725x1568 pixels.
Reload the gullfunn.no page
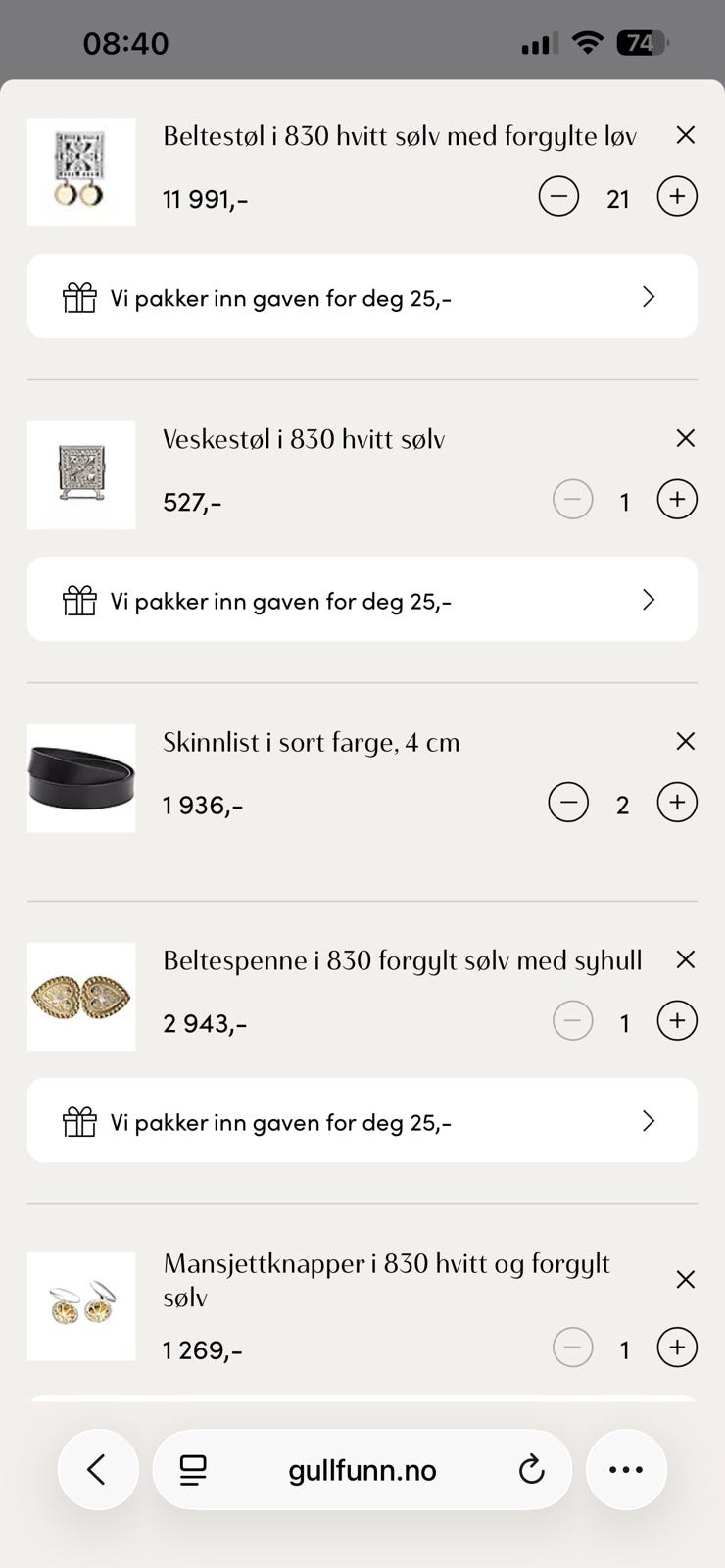[531, 1469]
